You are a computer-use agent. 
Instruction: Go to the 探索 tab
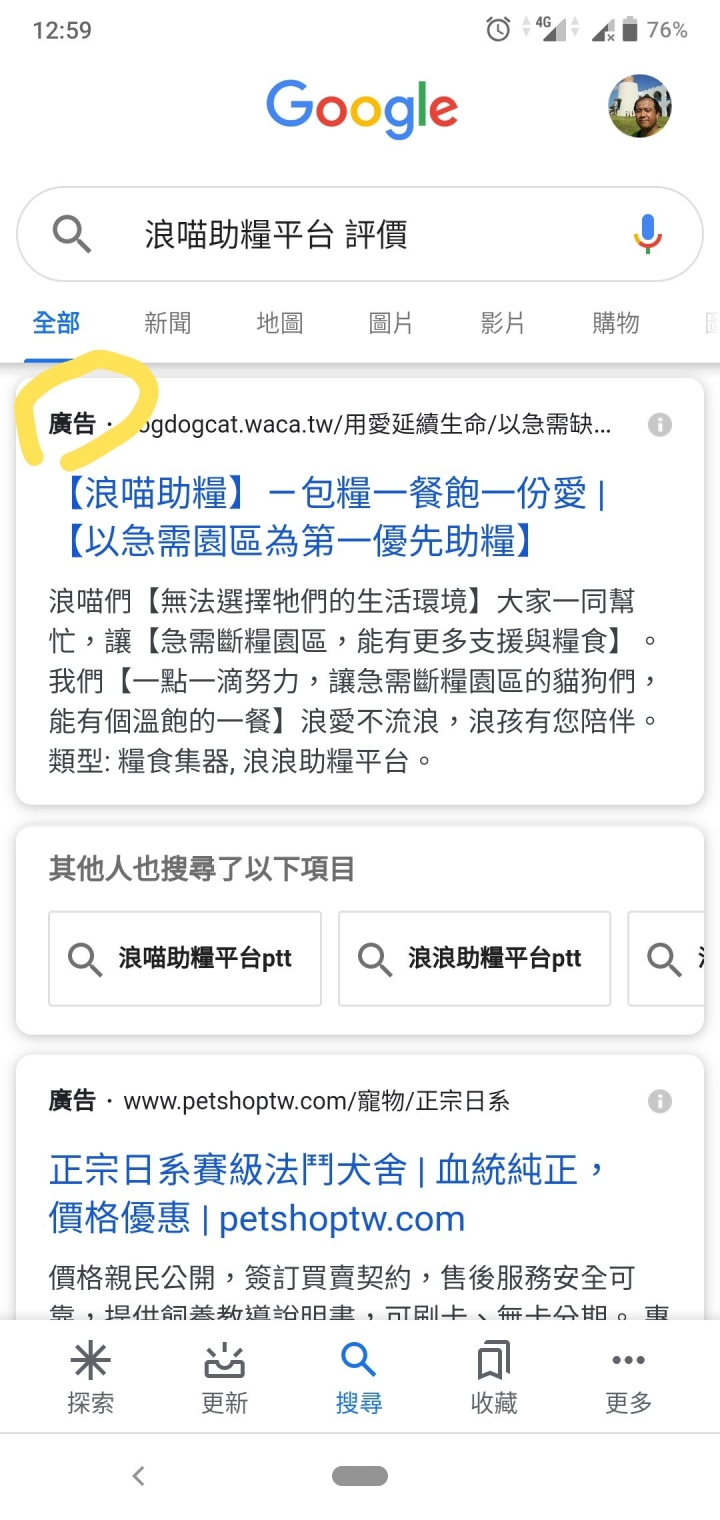(x=90, y=1378)
